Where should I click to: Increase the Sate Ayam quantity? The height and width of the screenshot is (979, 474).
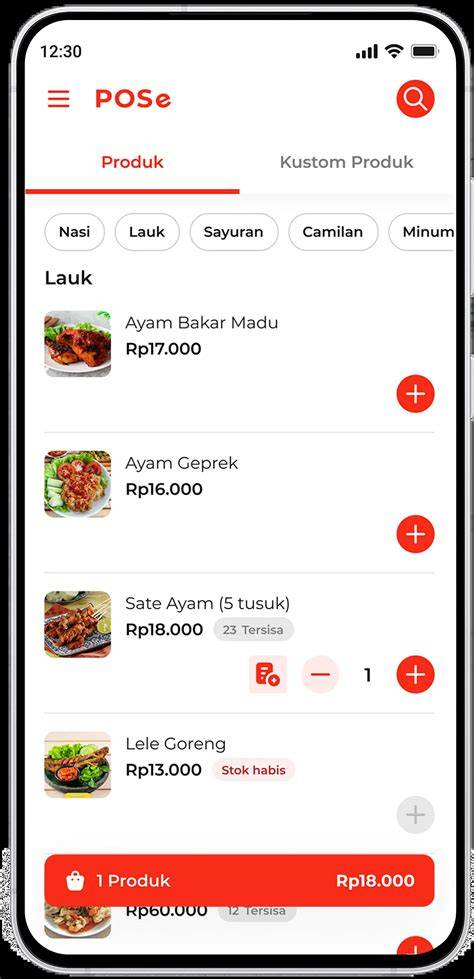415,675
